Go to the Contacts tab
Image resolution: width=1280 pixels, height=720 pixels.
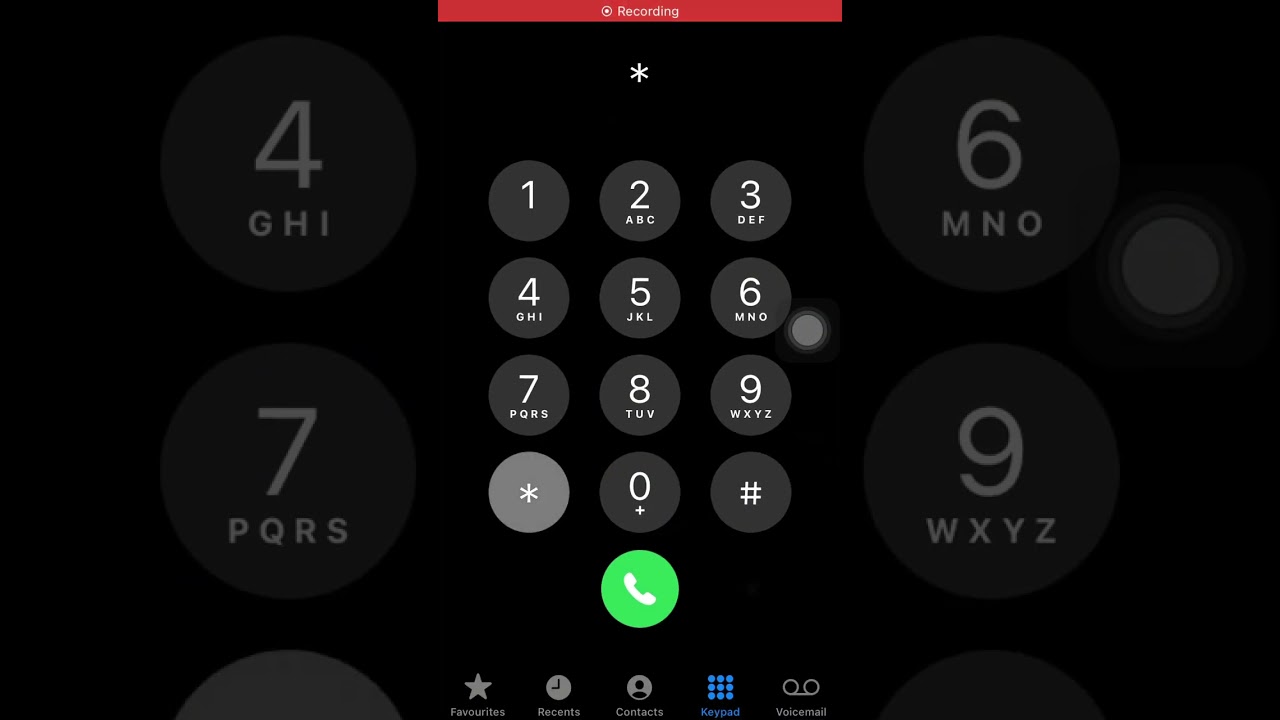coord(639,695)
